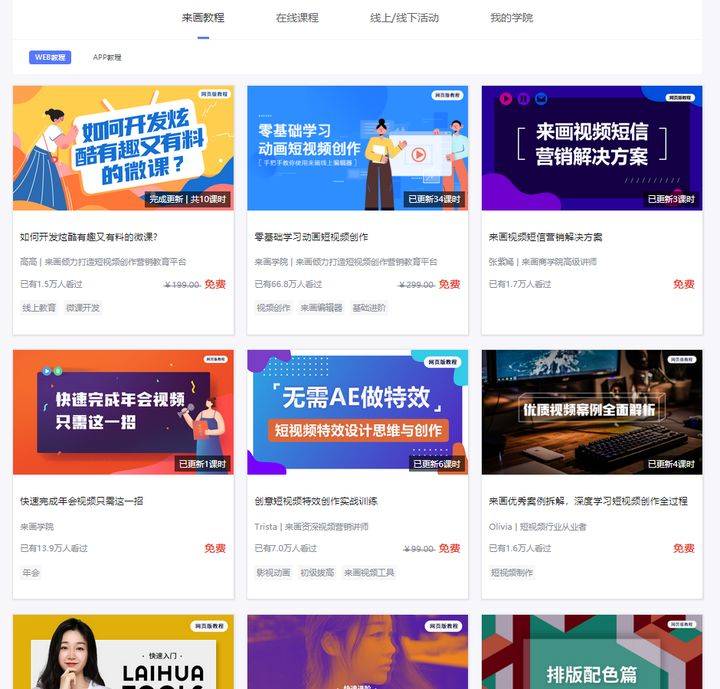
Task: Switch to the 在线课程 tab
Action: (x=297, y=18)
